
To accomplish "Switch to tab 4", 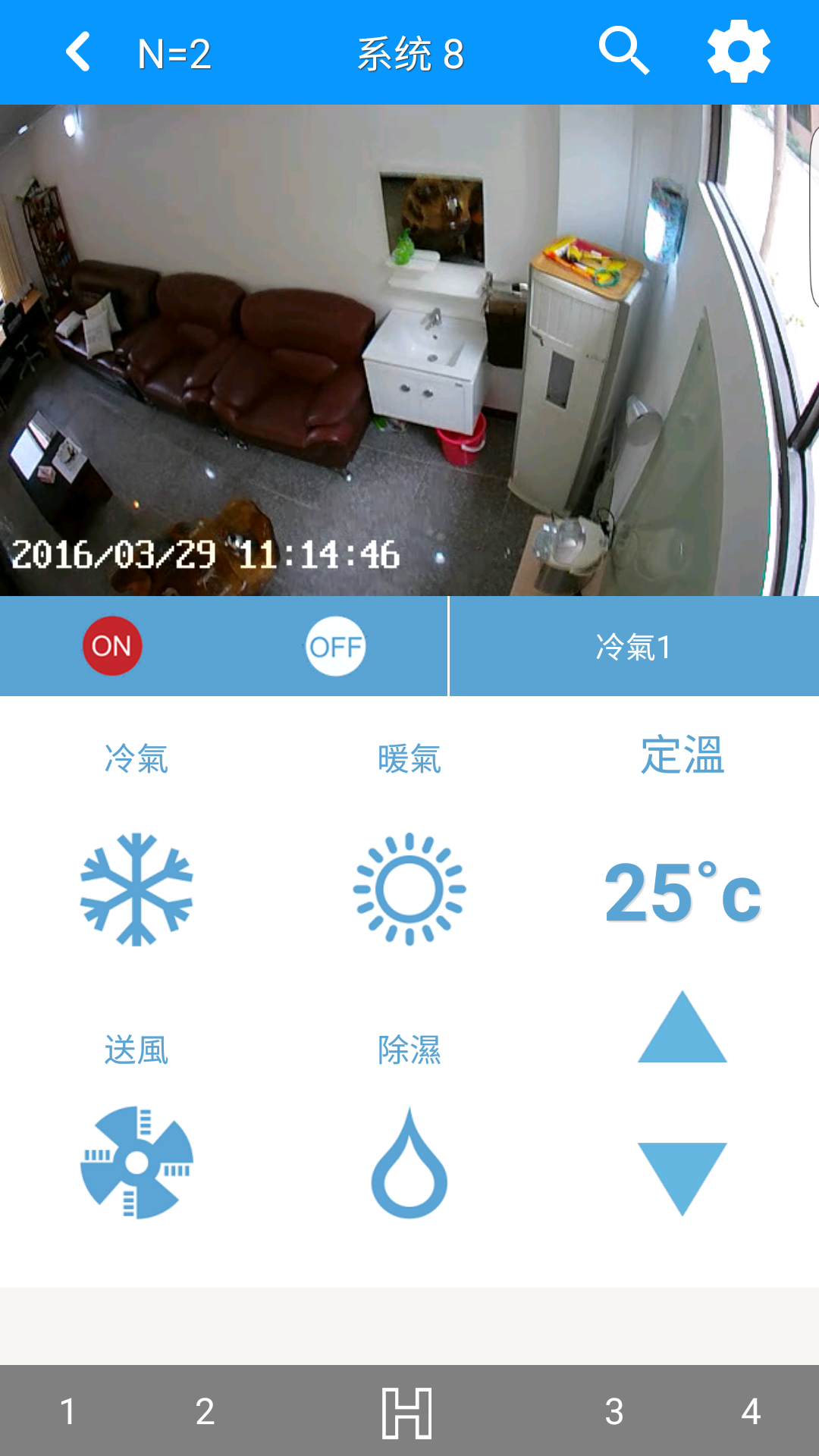I will [x=751, y=1411].
